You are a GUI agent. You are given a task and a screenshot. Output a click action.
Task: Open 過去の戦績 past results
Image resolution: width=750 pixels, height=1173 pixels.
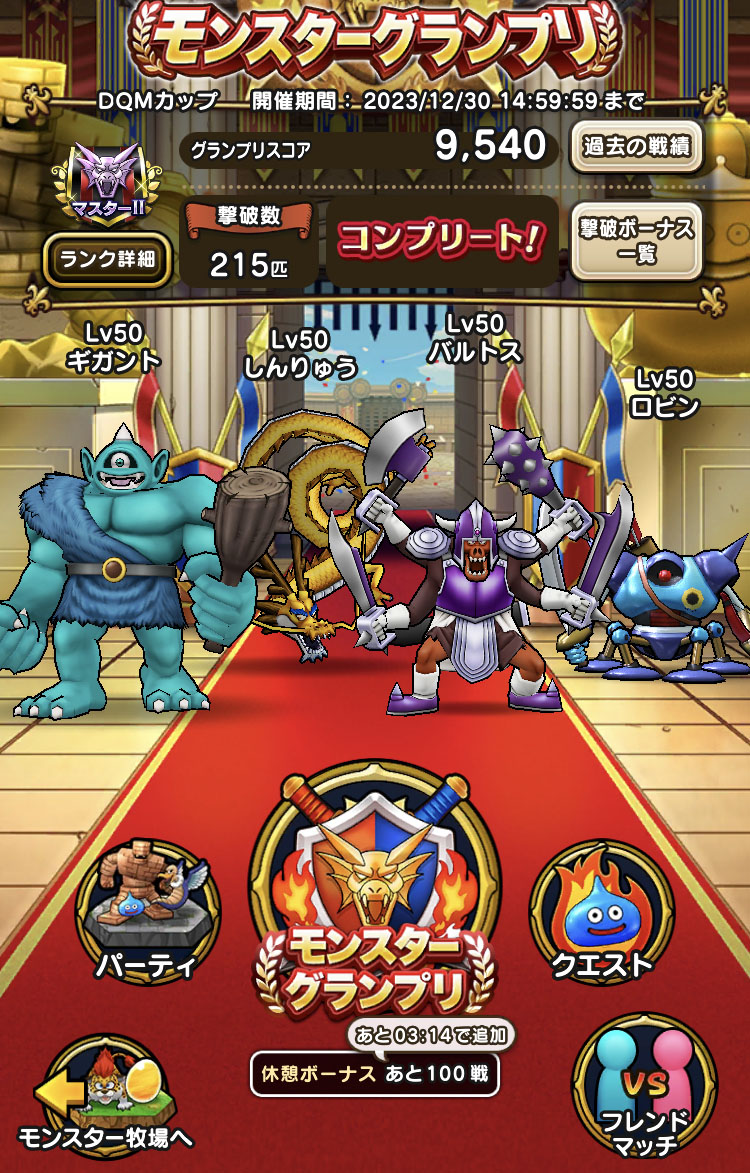tap(636, 149)
